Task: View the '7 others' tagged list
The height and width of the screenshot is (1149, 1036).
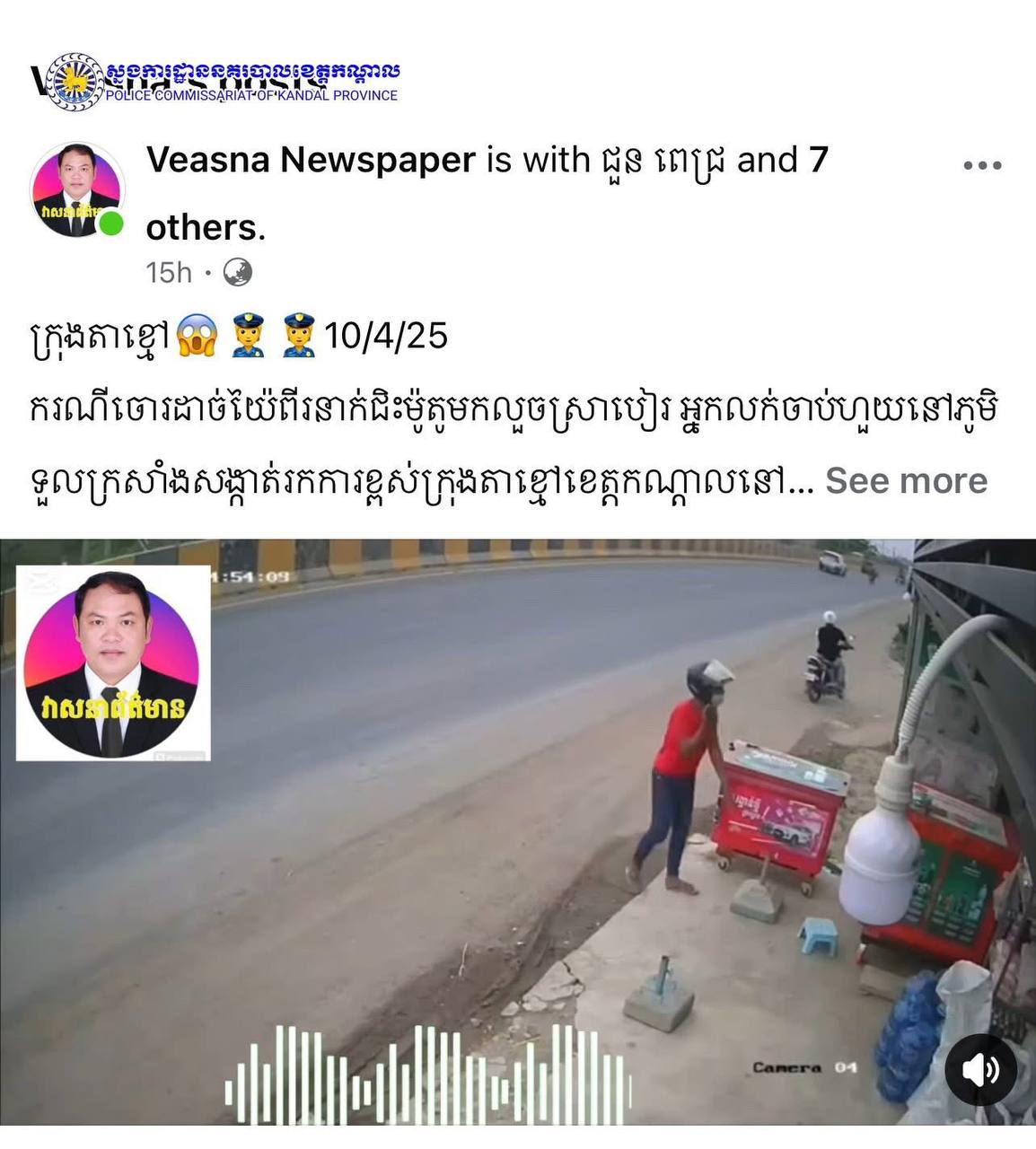Action: [206, 228]
